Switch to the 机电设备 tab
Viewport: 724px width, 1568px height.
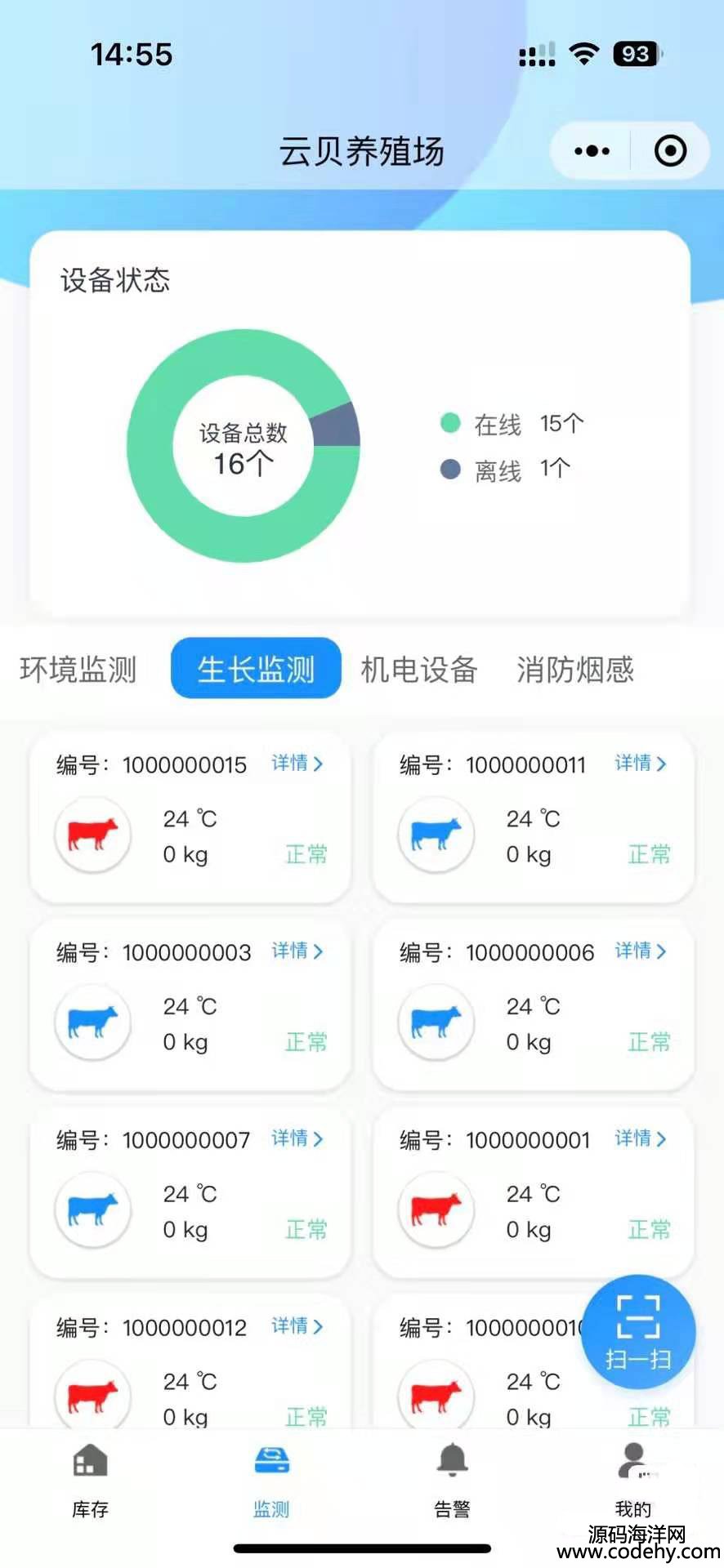coord(419,670)
